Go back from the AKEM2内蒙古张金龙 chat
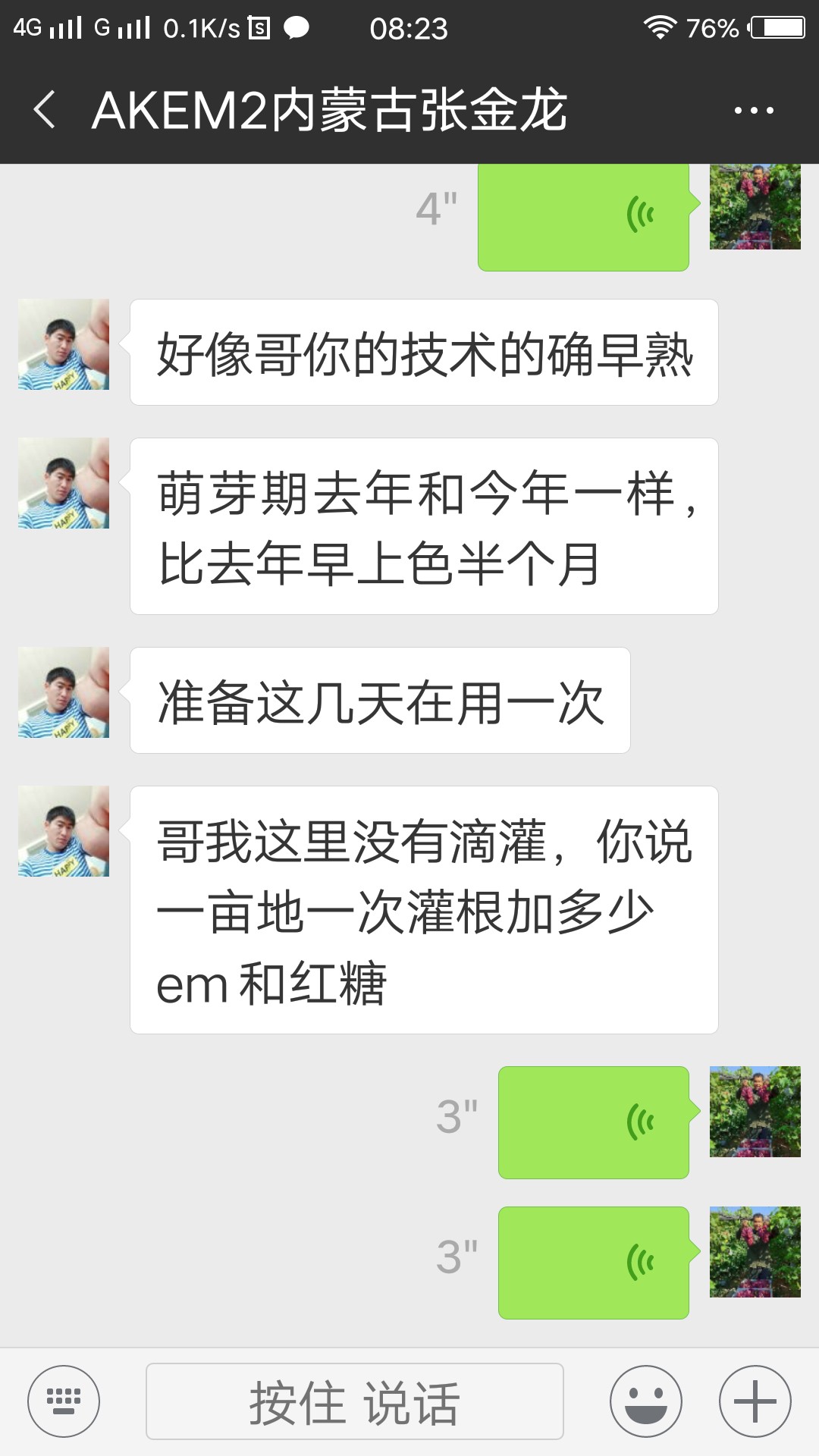819x1456 pixels. (45, 110)
